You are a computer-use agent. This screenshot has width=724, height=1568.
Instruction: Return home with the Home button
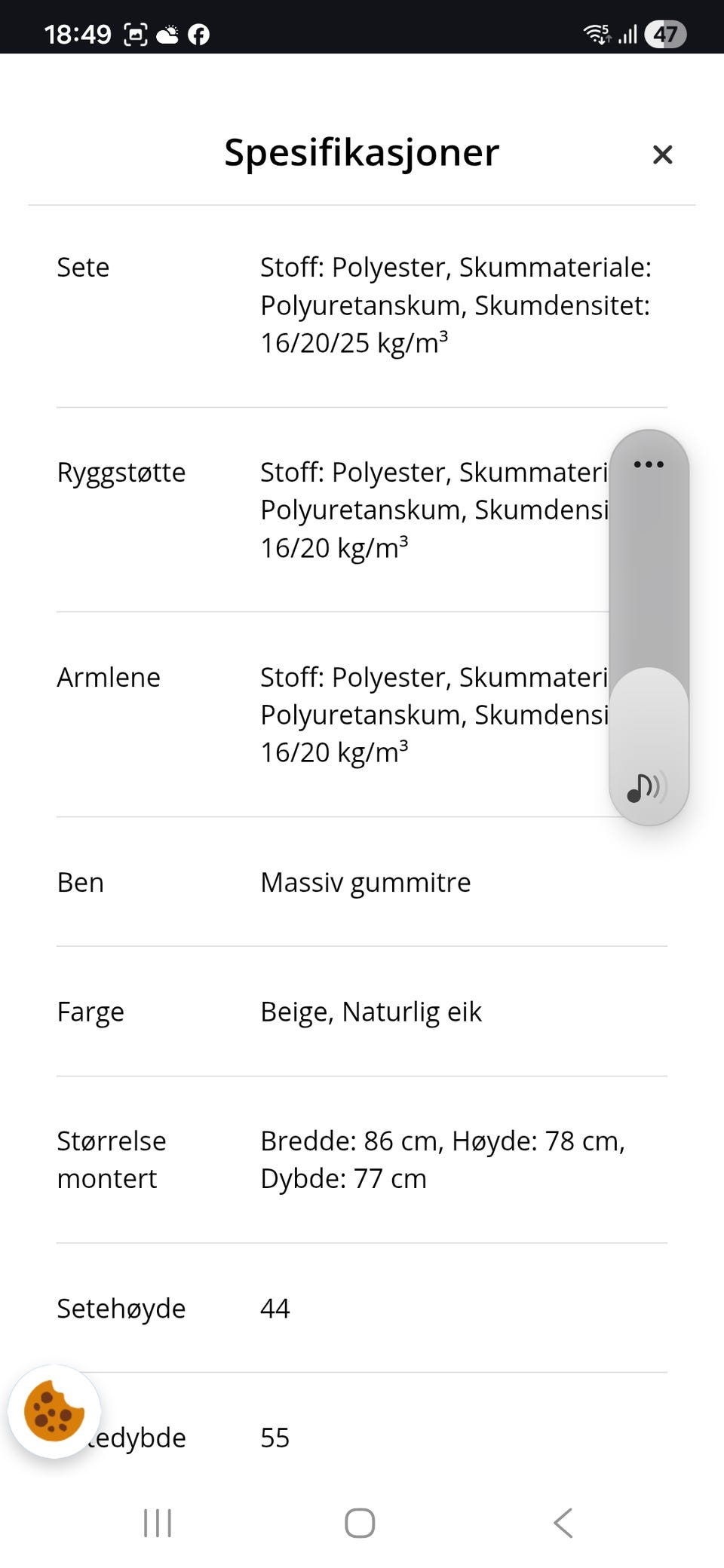point(360,1523)
